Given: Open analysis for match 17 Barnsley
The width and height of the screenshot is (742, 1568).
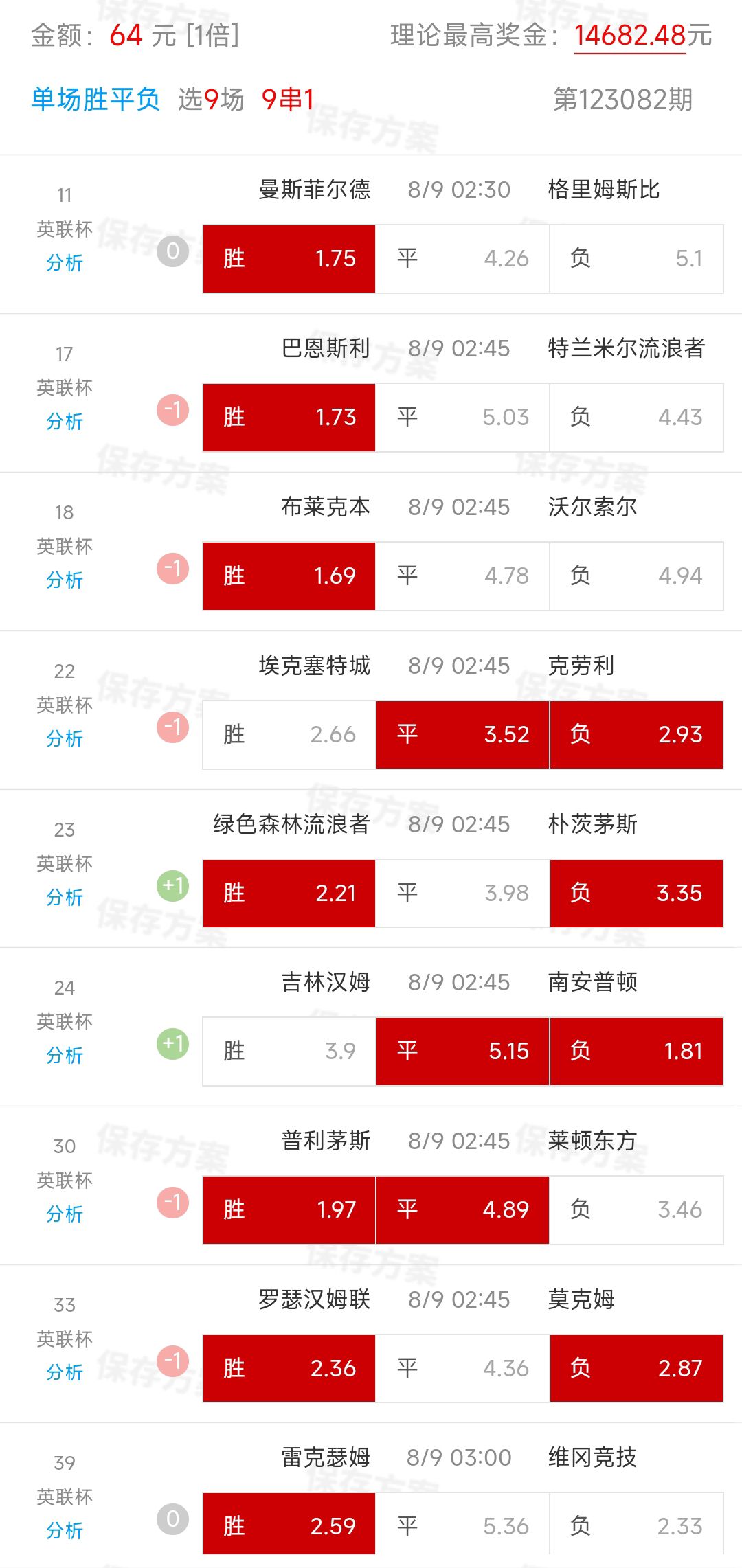Looking at the screenshot, I should tap(64, 422).
